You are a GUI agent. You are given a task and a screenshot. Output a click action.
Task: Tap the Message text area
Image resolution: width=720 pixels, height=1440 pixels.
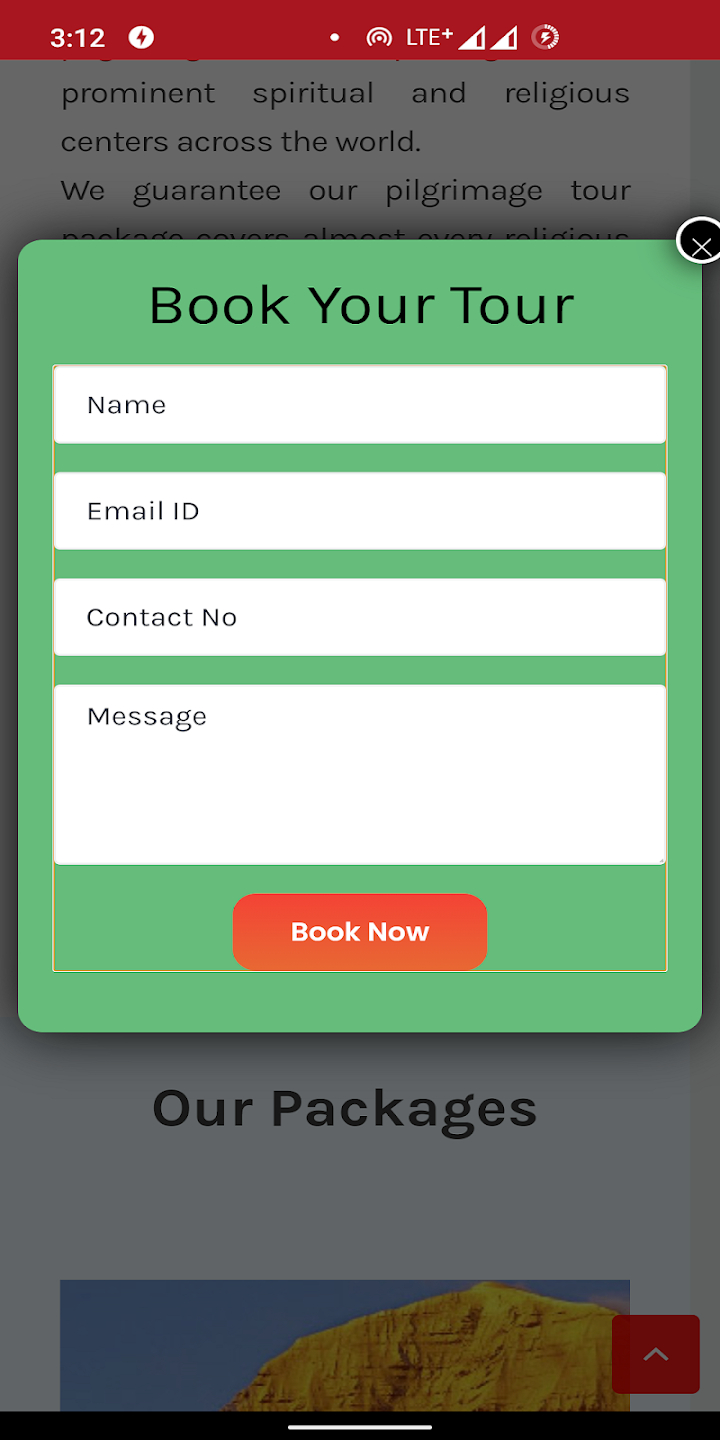pyautogui.click(x=360, y=774)
